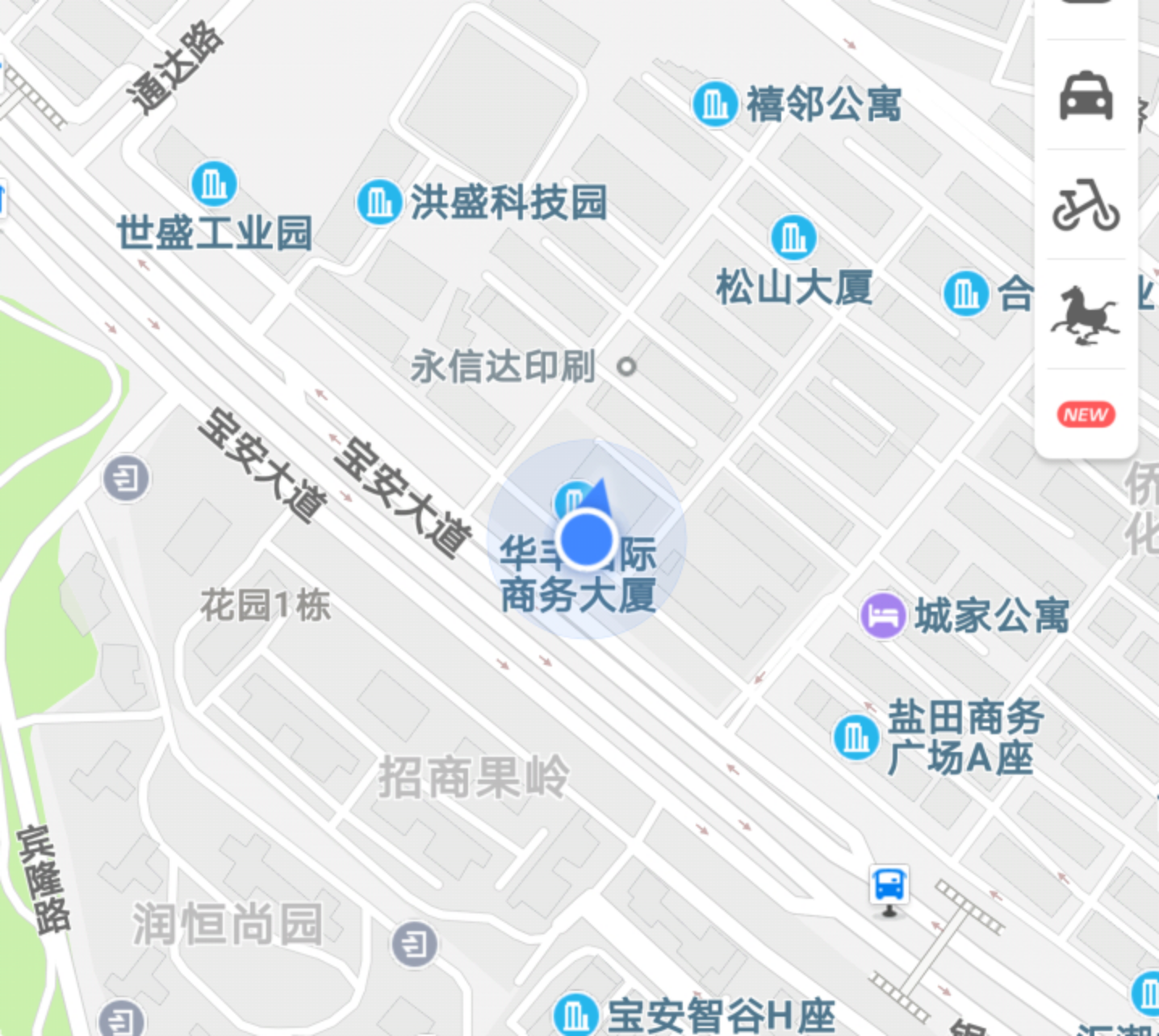Screen dimensions: 1159x1036
Task: Open the horse icon with NEW badge
Action: coord(1086,316)
